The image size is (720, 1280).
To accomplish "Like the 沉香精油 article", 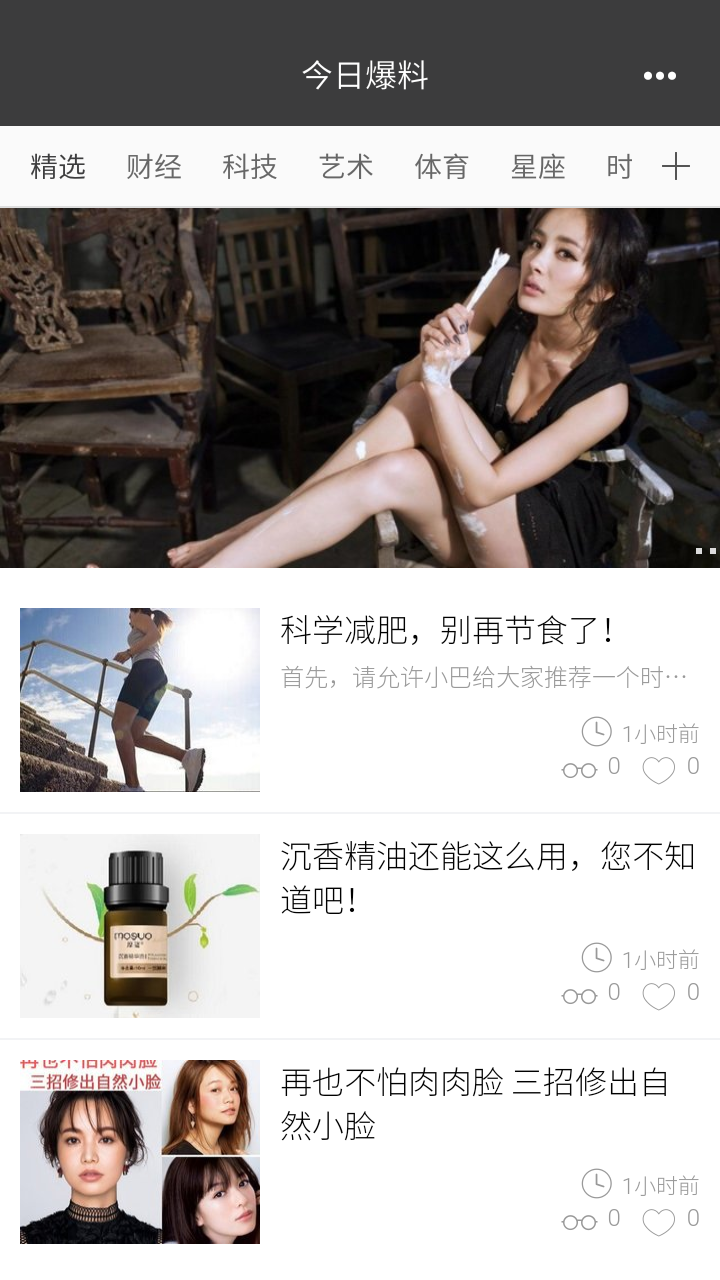I will (x=658, y=995).
